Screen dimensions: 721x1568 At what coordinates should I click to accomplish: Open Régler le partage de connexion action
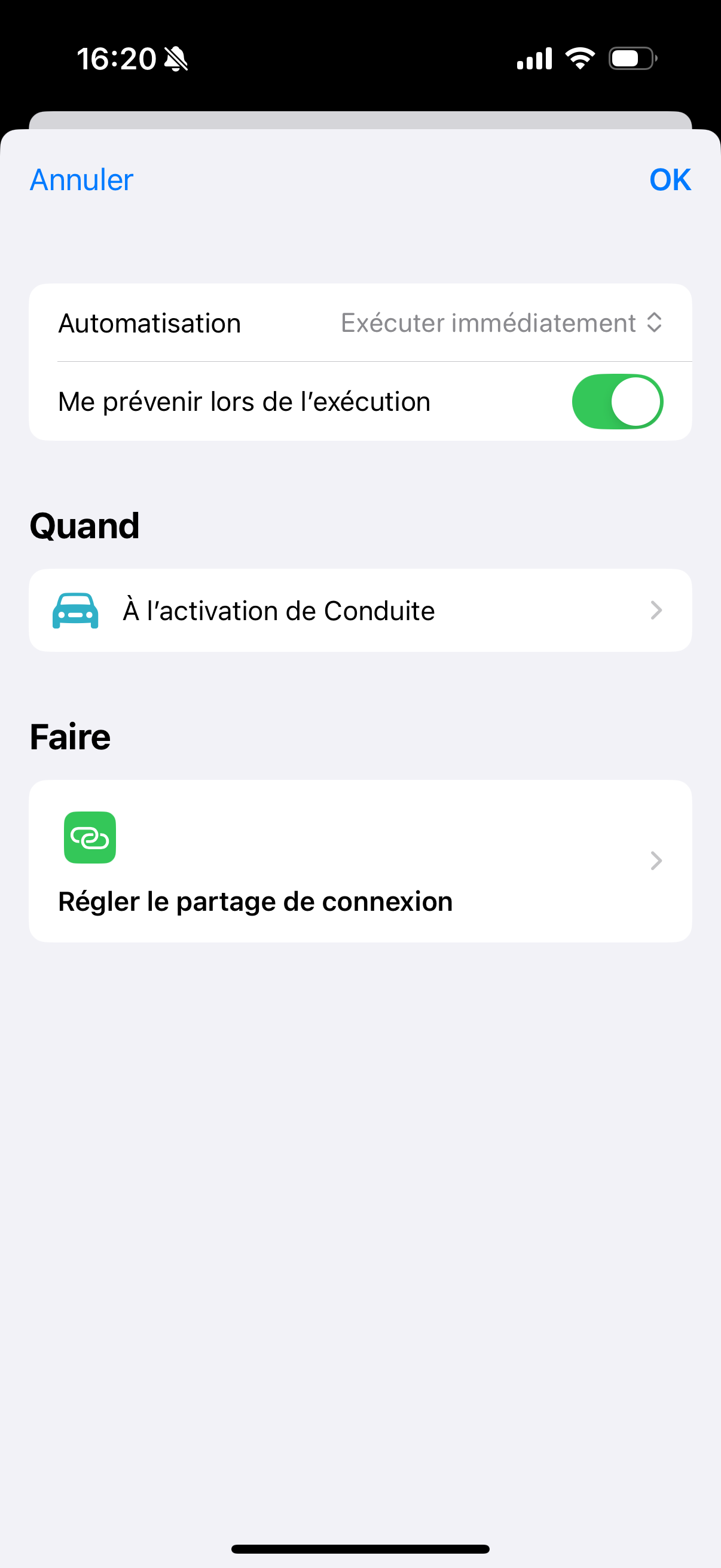point(359,861)
